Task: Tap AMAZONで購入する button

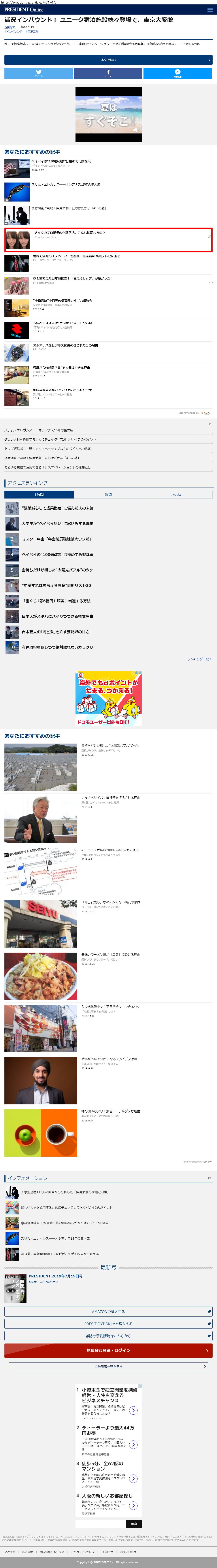Action: 108,1311
